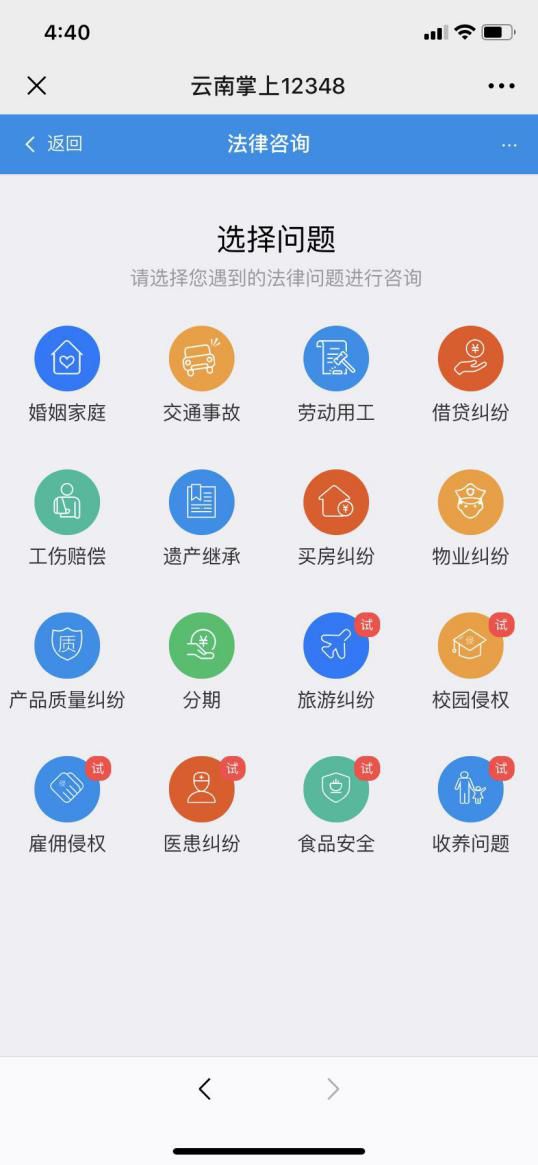
Task: Open the top-bar three-dot menu
Action: 502,86
